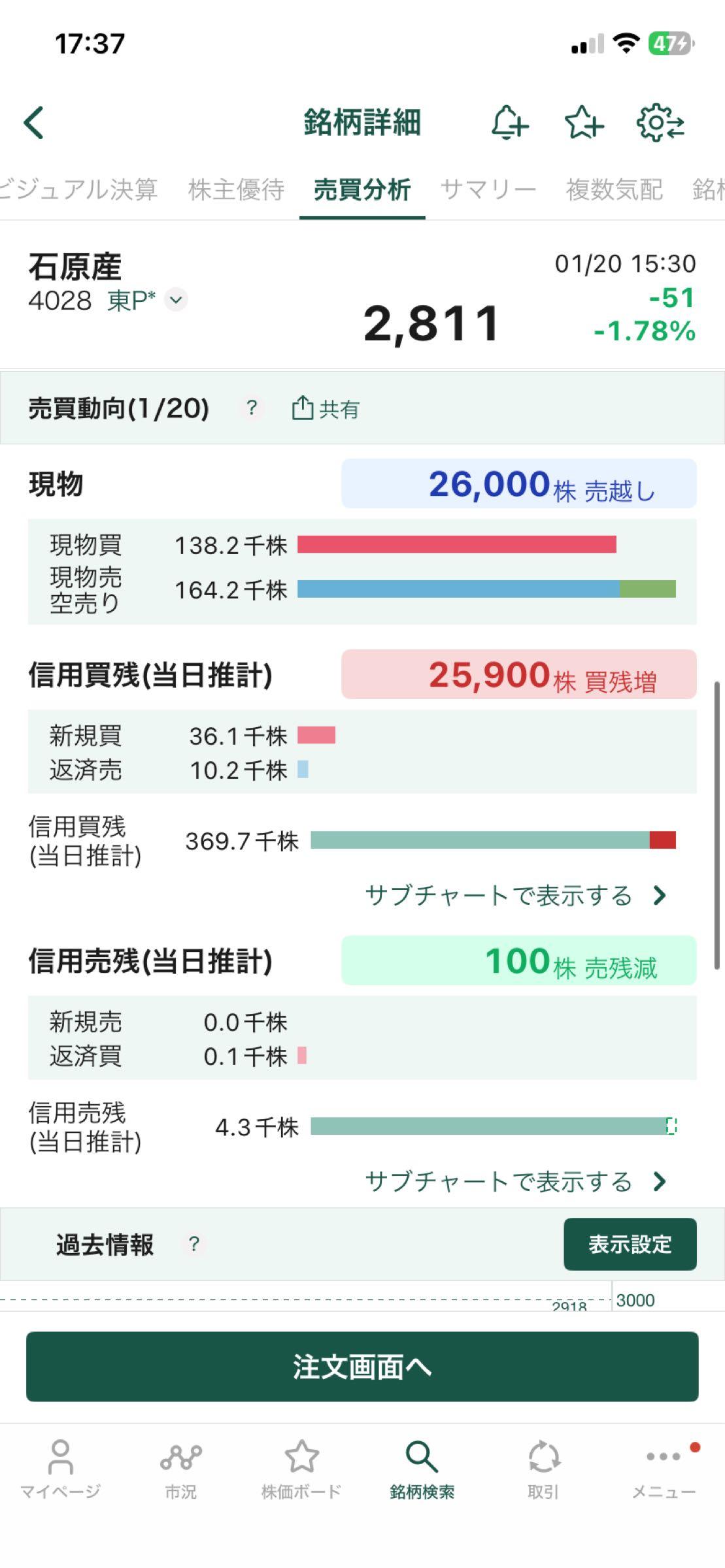725x1568 pixels.
Task: Open 表示設定 display settings button
Action: 630,1243
